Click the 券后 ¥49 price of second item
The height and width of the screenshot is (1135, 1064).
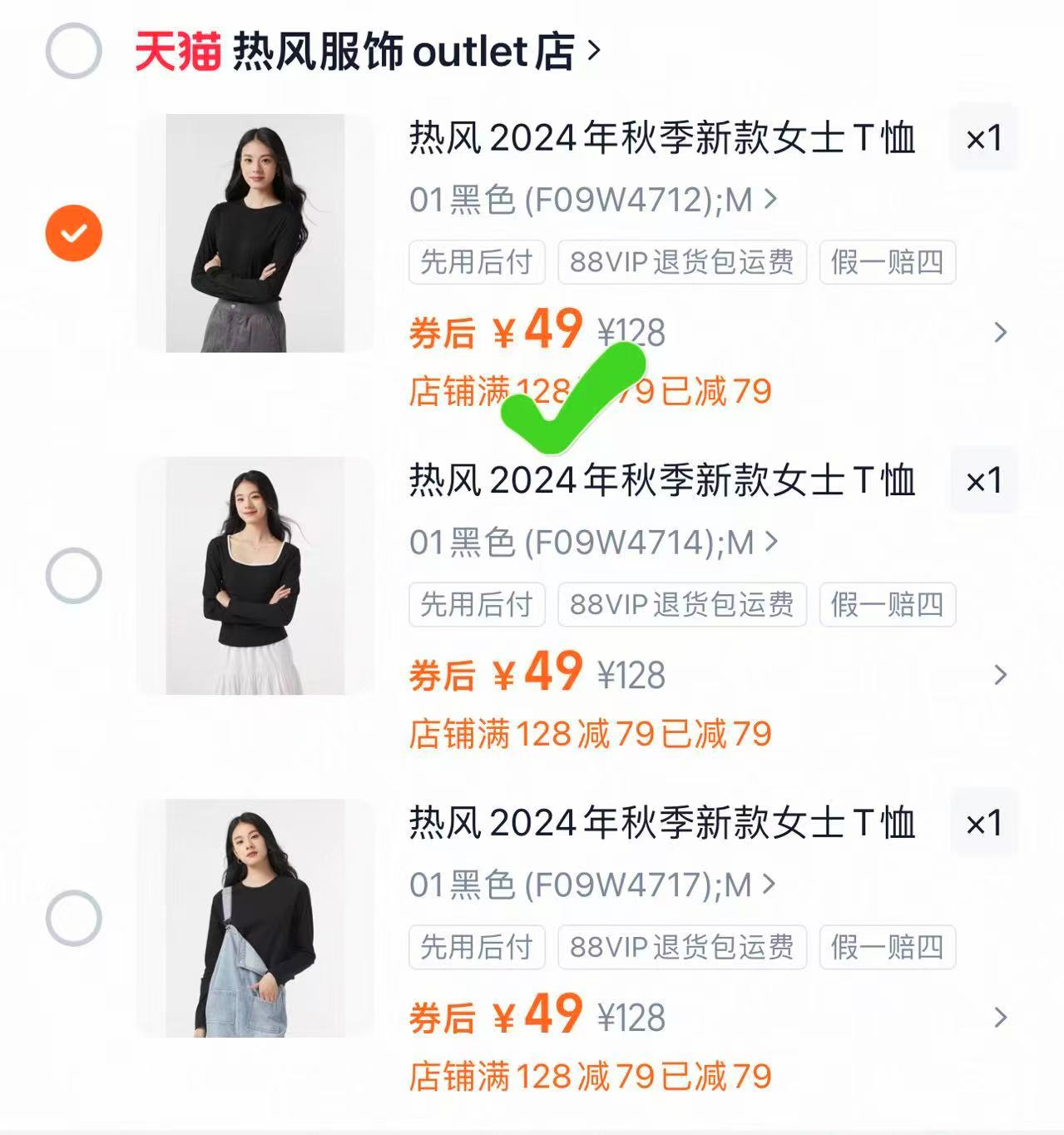pos(497,674)
